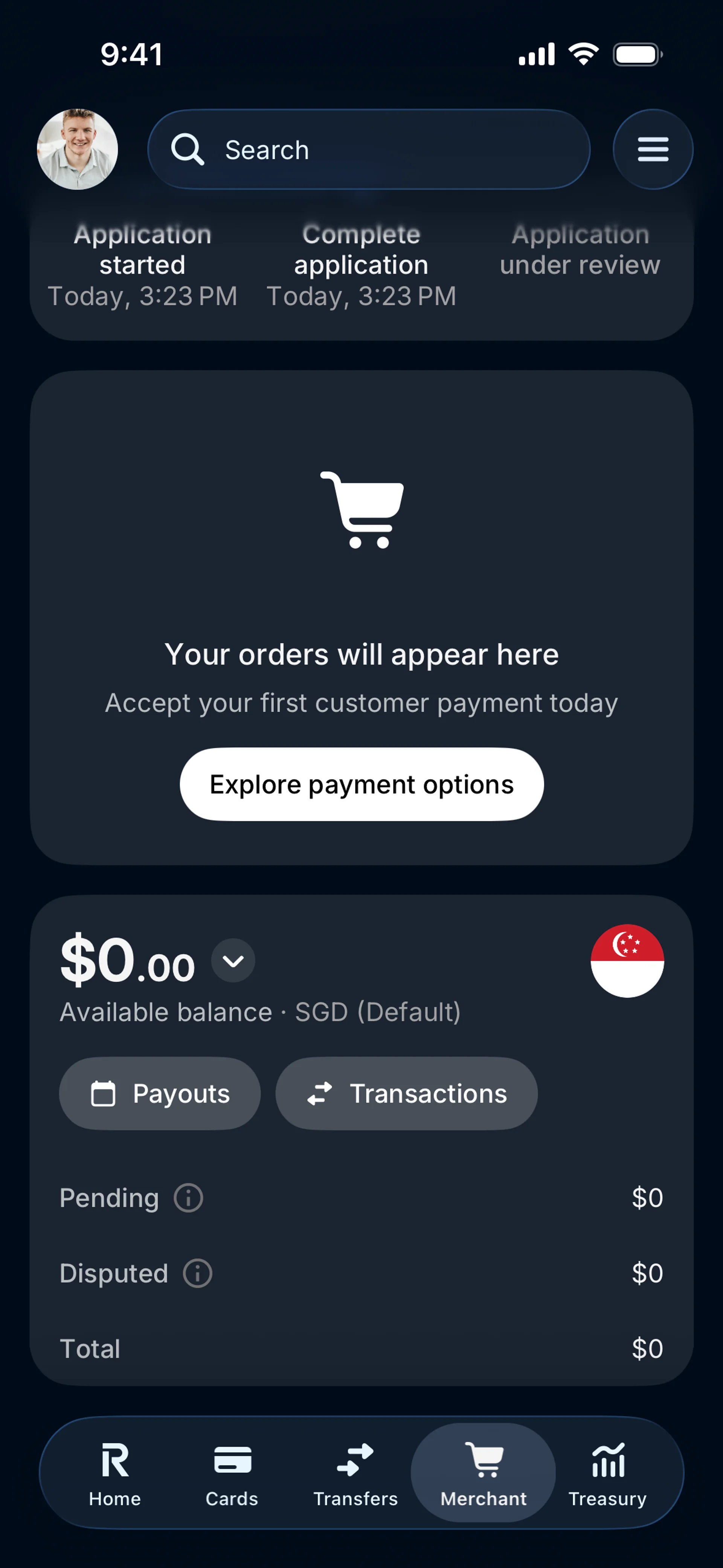Show info about Pending balance
Image resolution: width=723 pixels, height=1568 pixels.
189,1198
